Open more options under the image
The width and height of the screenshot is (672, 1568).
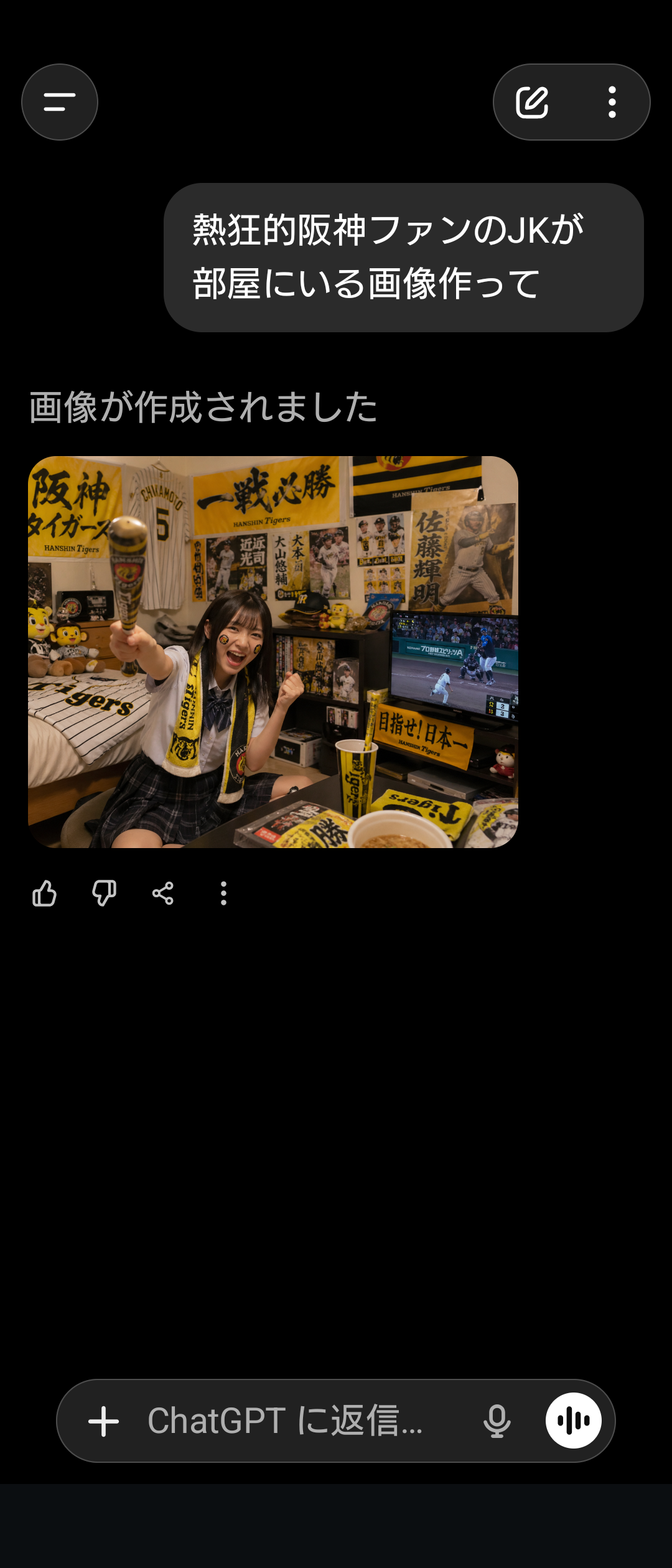click(x=223, y=894)
